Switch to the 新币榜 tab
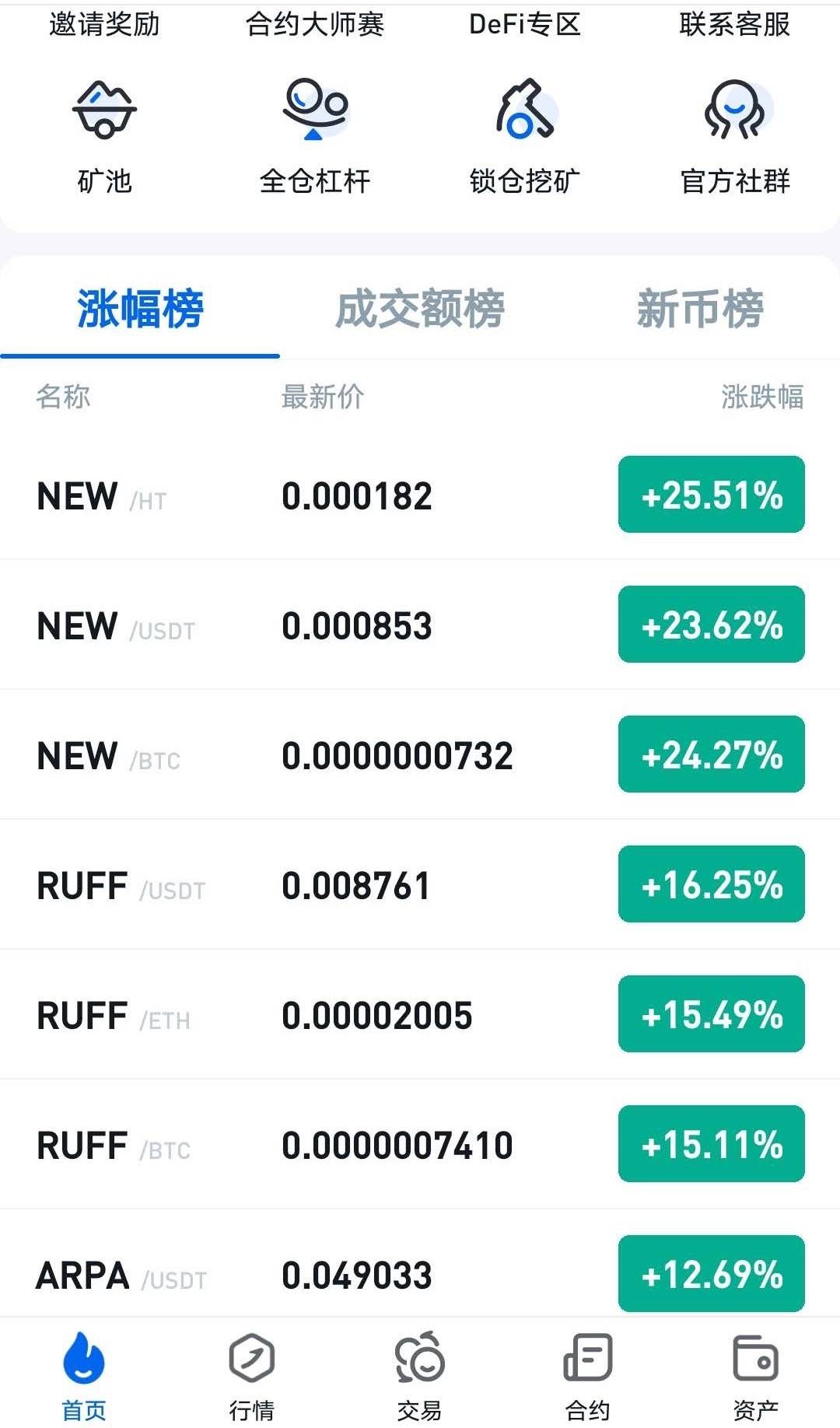The image size is (840, 1428). pos(700,309)
